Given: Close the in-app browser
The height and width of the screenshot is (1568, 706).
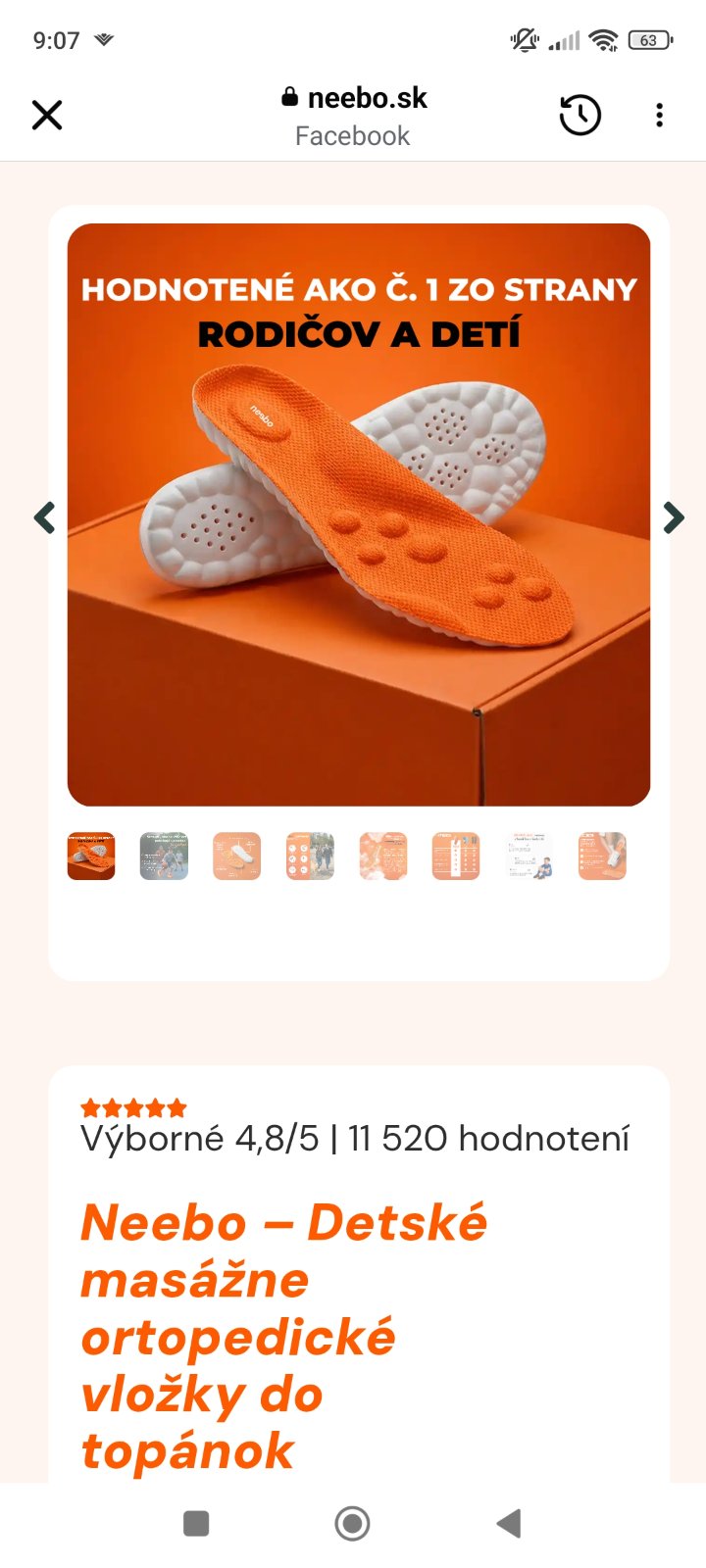Looking at the screenshot, I should (47, 116).
